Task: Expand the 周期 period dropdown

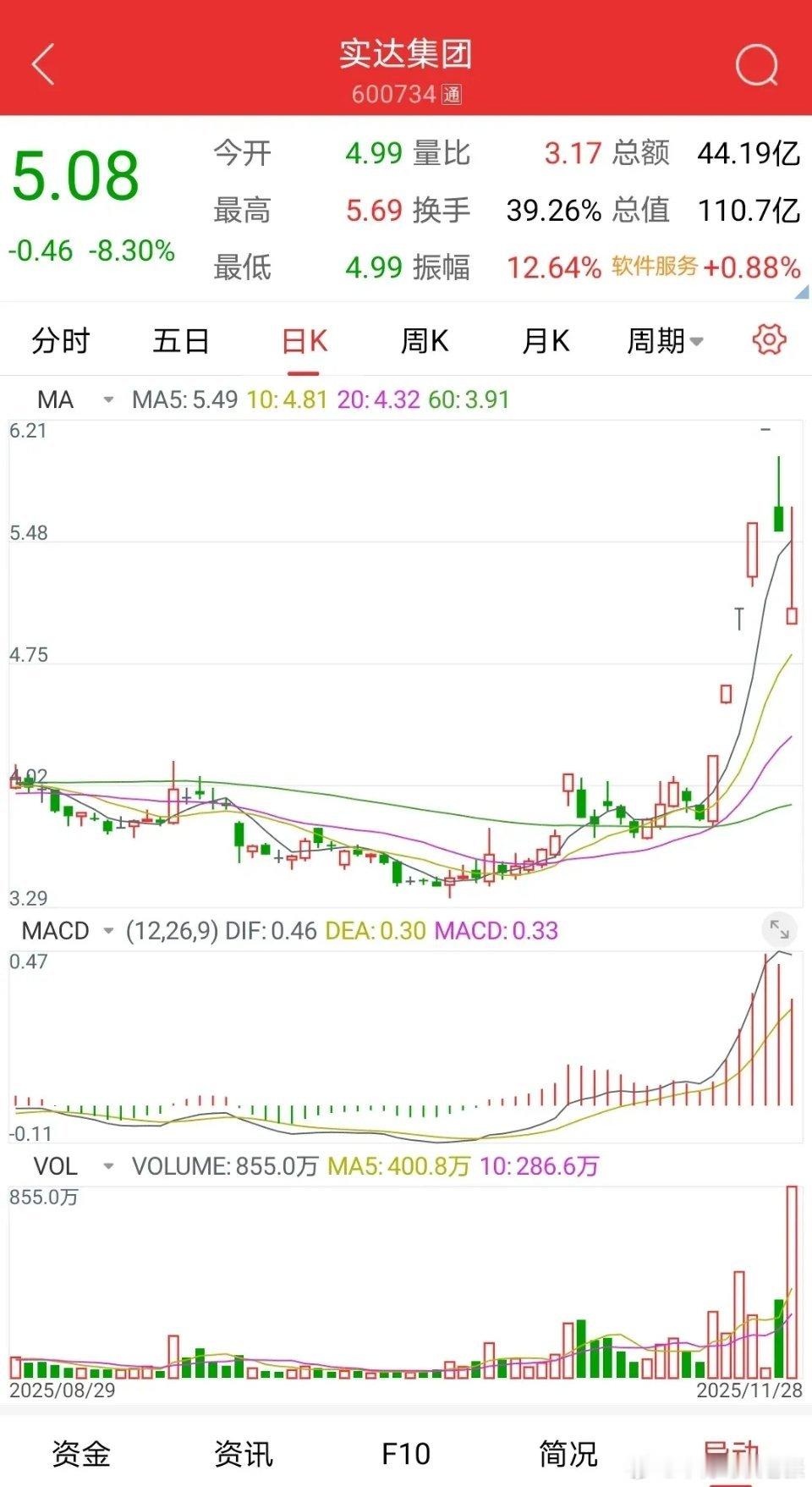Action: 665,341
